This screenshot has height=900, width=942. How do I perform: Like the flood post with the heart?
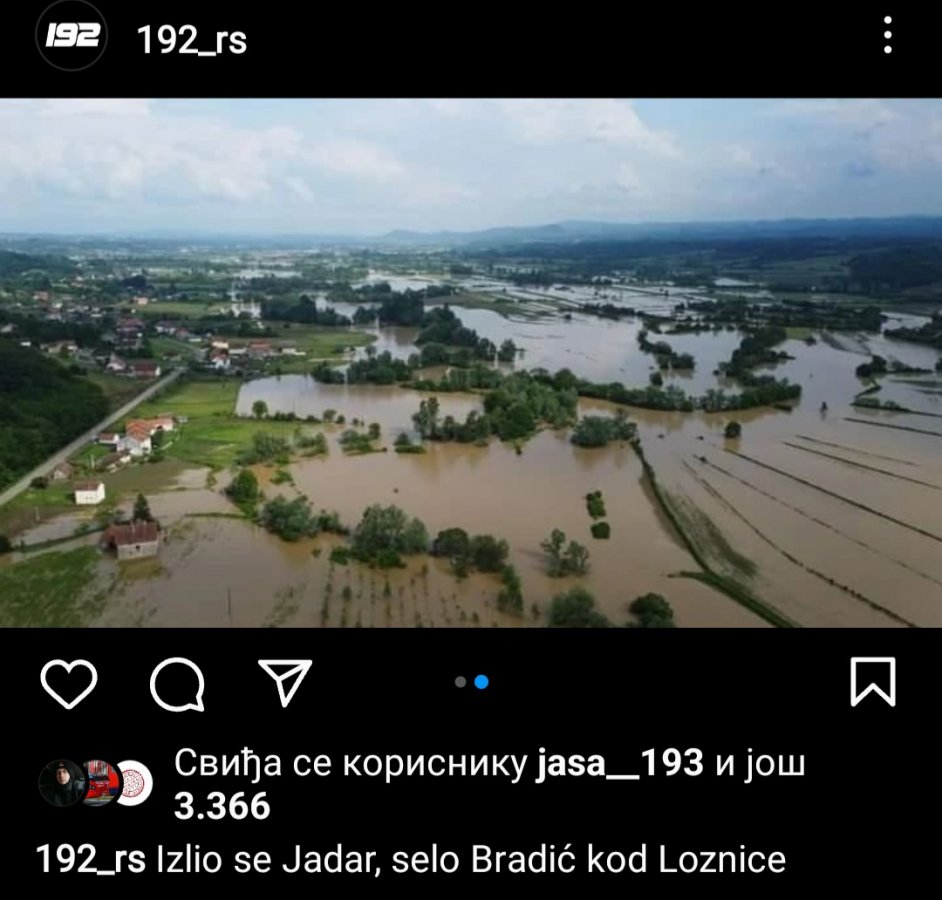[69, 684]
